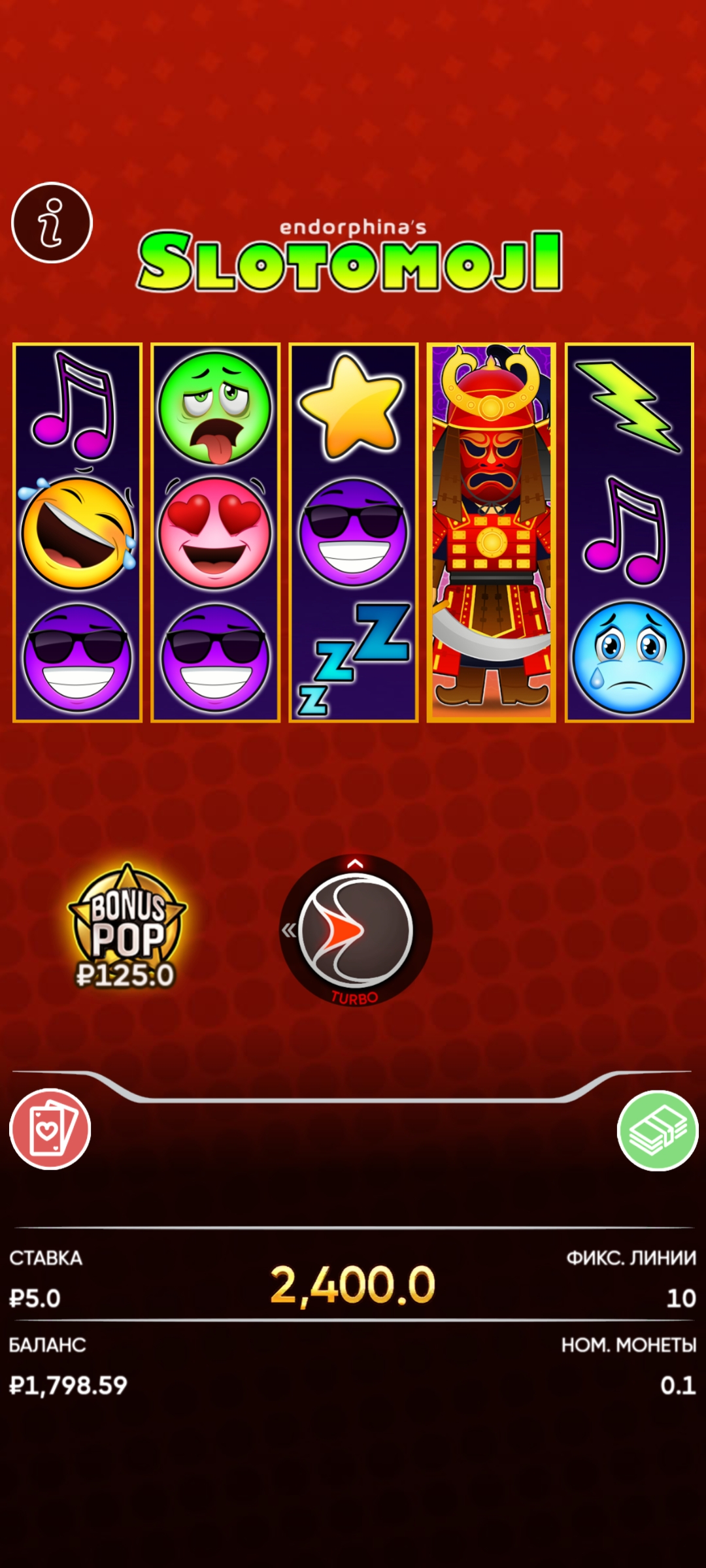Adjust the coin value (Ном. монеты)
This screenshot has height=1568, width=706.
click(x=677, y=1384)
